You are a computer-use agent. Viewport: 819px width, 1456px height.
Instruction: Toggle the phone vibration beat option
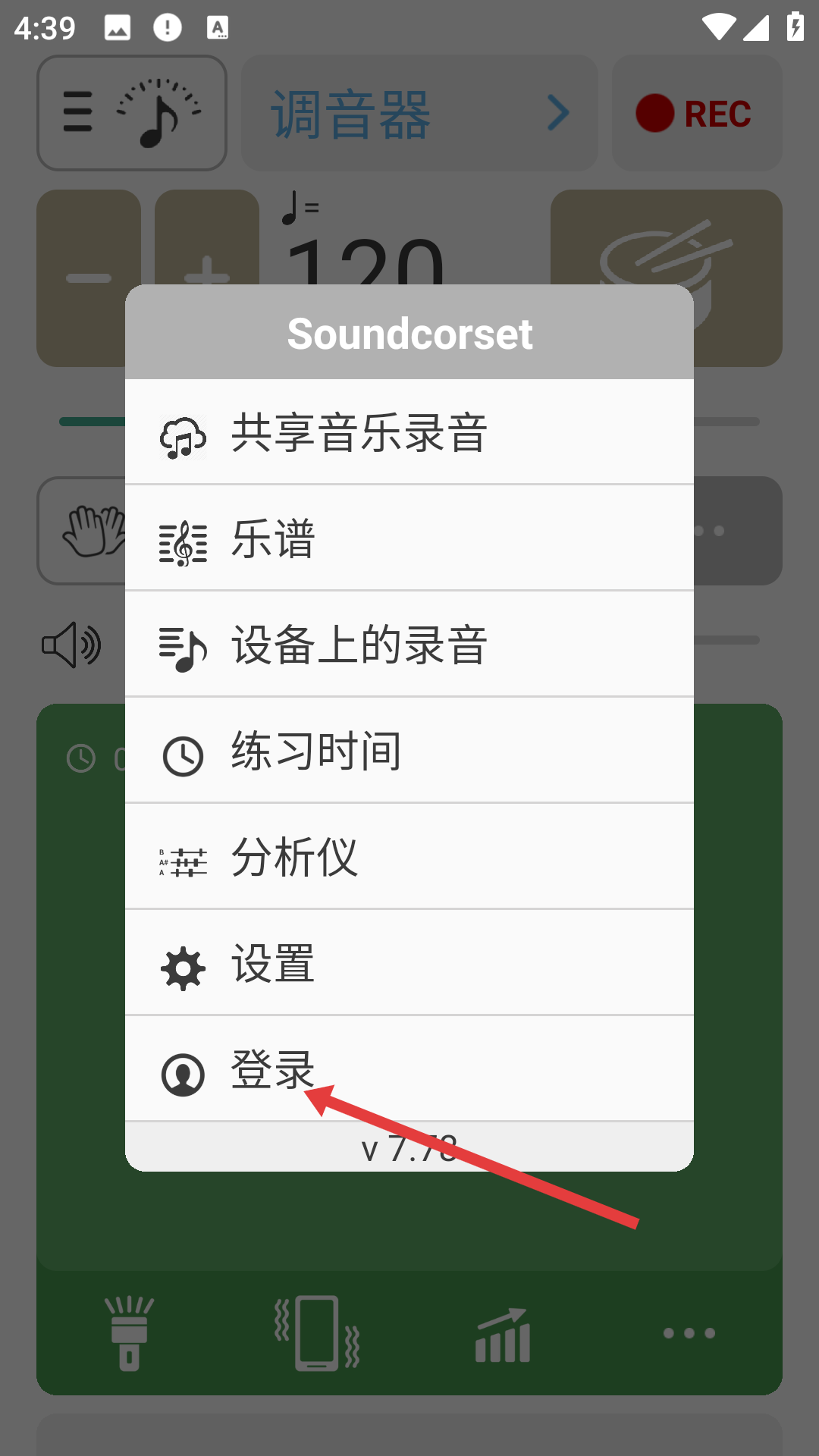(317, 1333)
